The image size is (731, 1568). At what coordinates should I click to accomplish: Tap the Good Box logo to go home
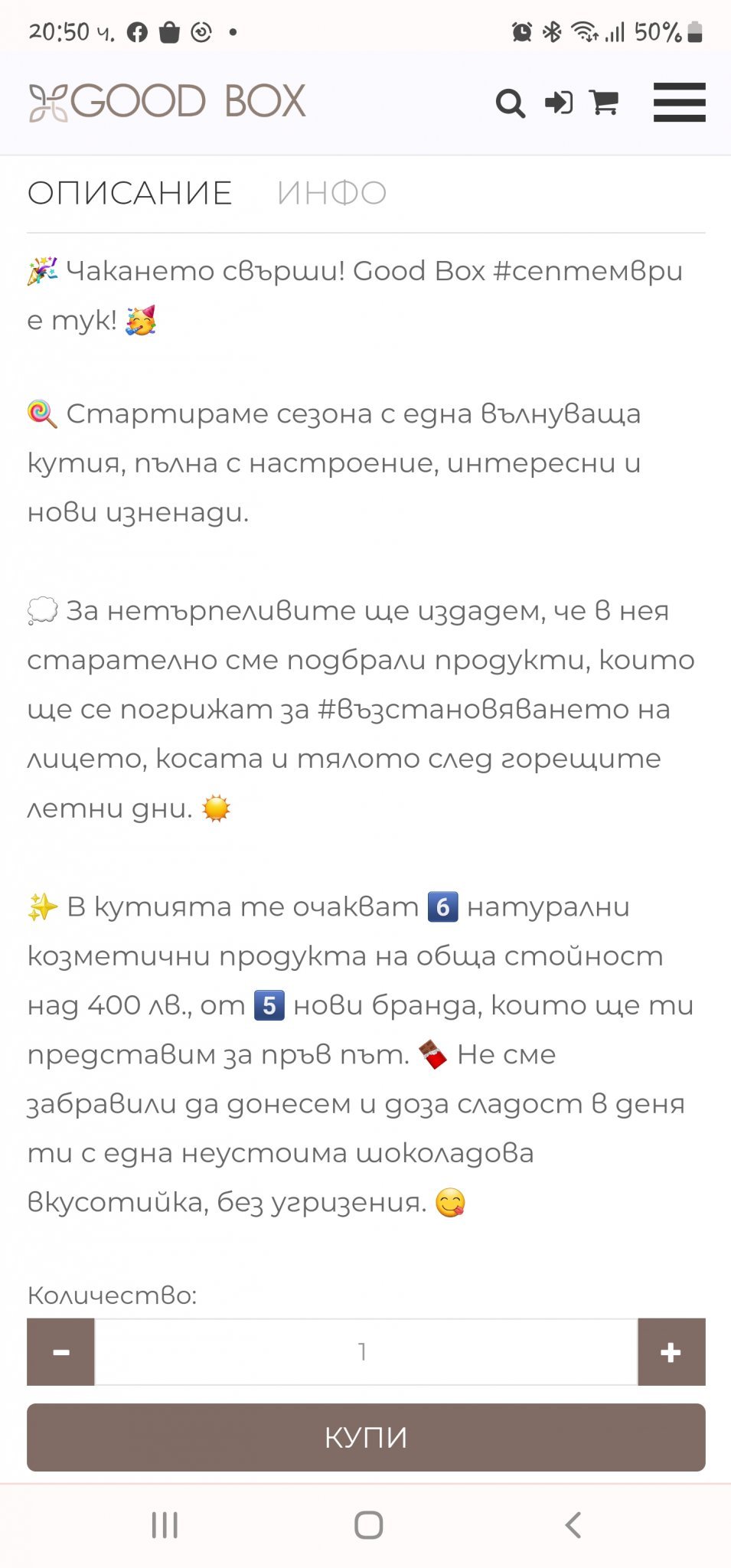tap(167, 102)
